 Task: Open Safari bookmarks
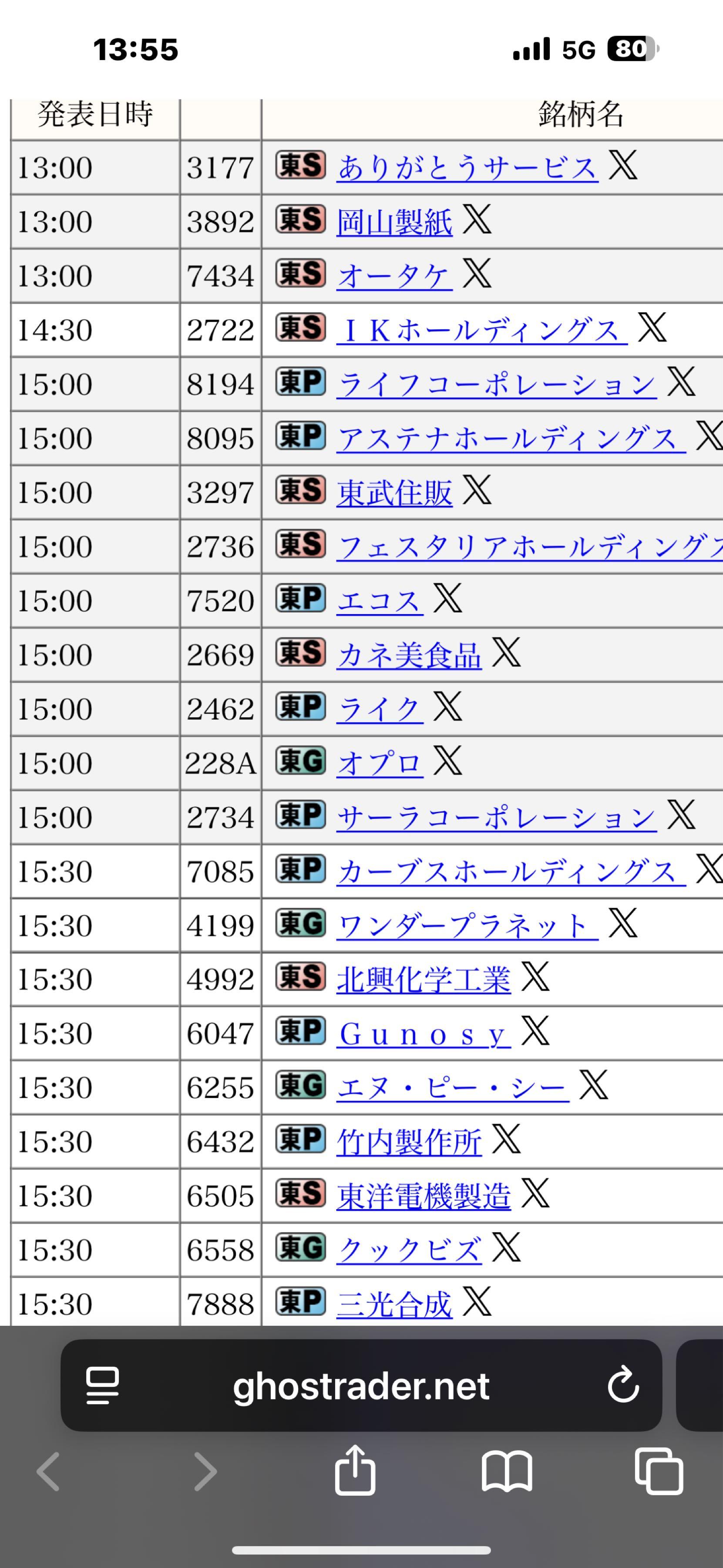(507, 1472)
